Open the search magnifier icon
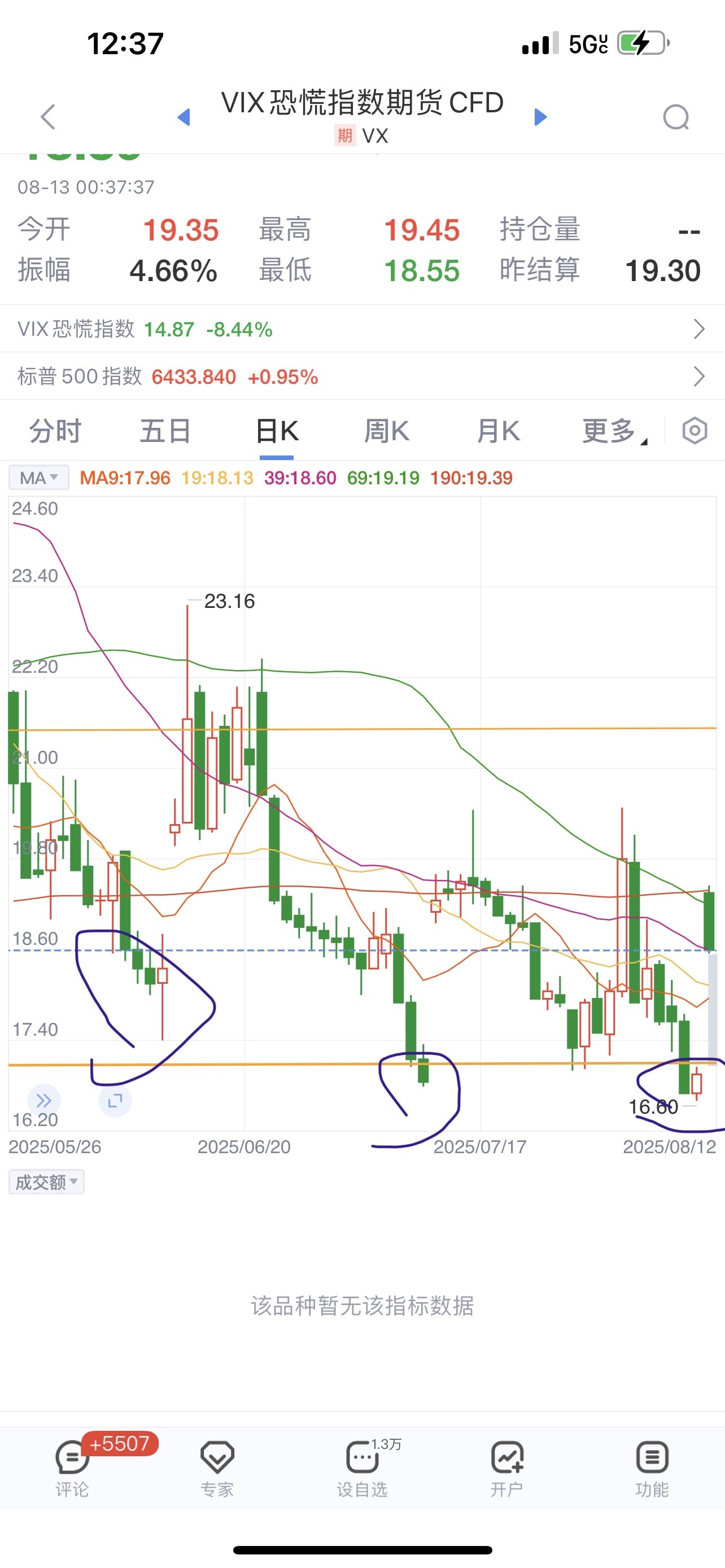 (x=676, y=117)
